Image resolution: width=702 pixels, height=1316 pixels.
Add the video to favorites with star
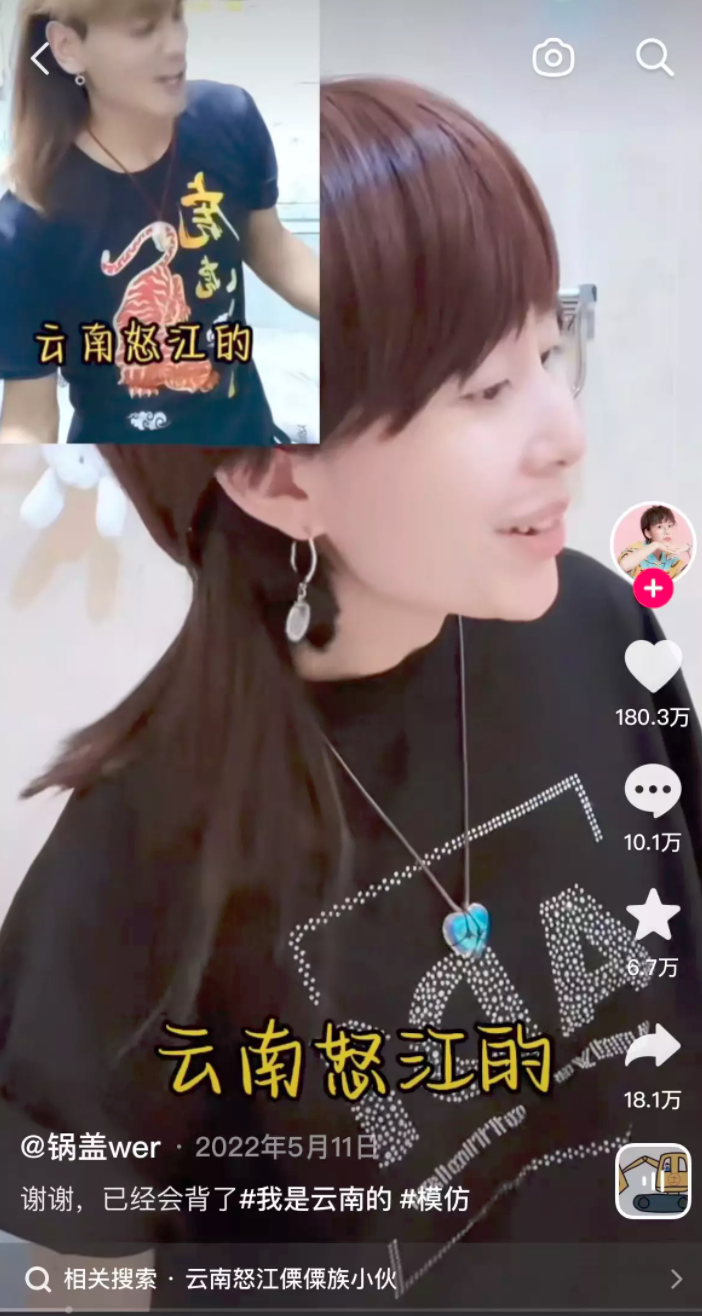[x=652, y=915]
